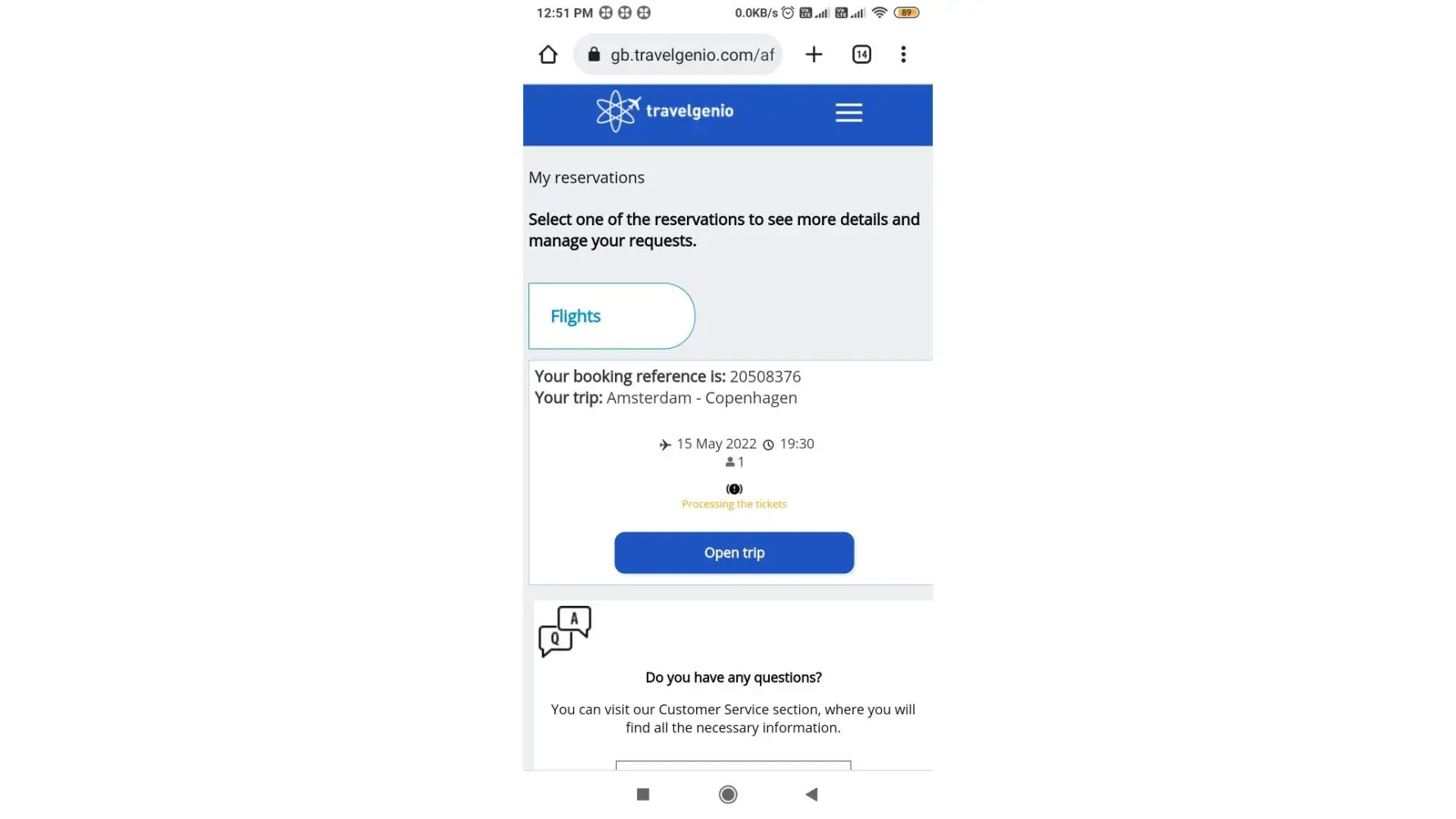This screenshot has width=1456, height=819.
Task: Go to the phone home screen
Action: (x=728, y=794)
